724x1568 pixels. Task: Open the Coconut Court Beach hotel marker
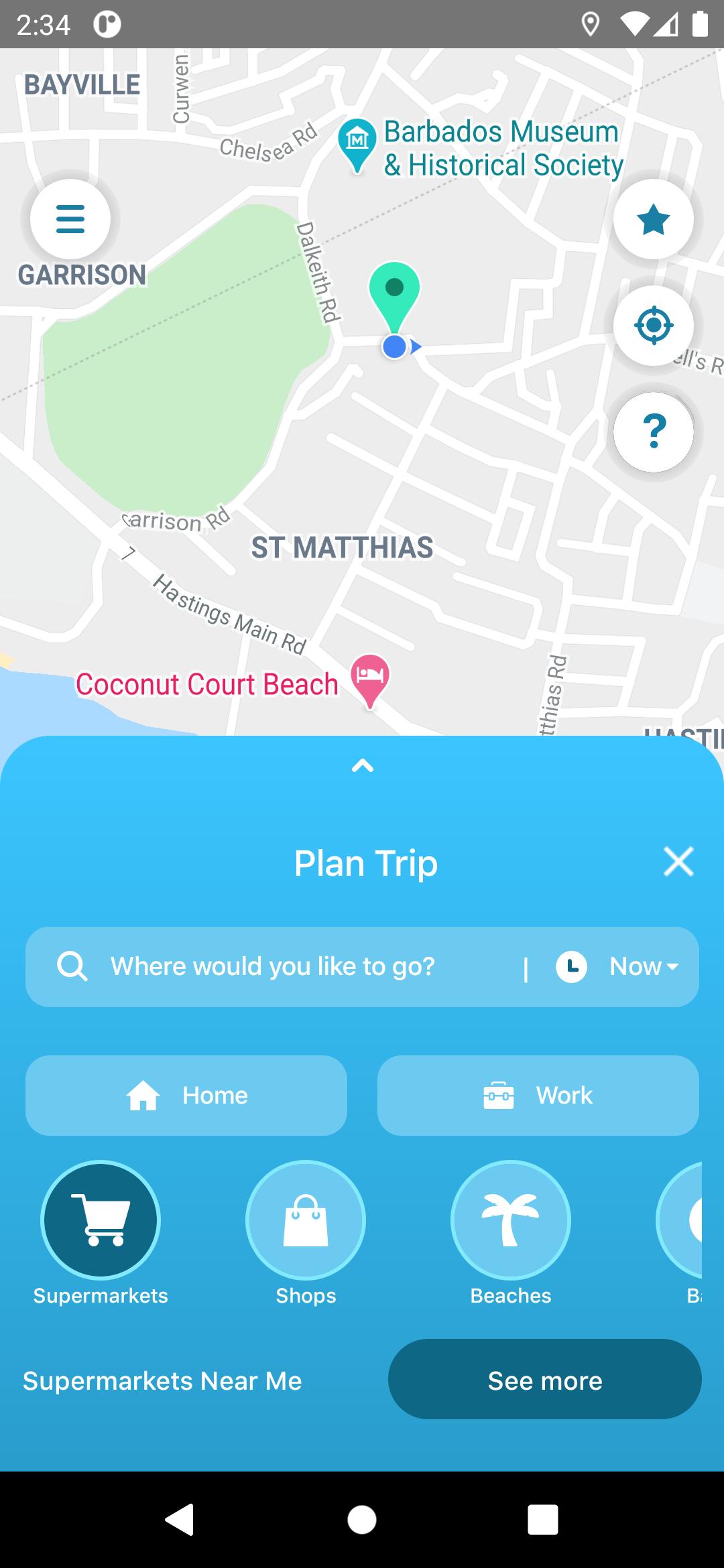click(370, 677)
